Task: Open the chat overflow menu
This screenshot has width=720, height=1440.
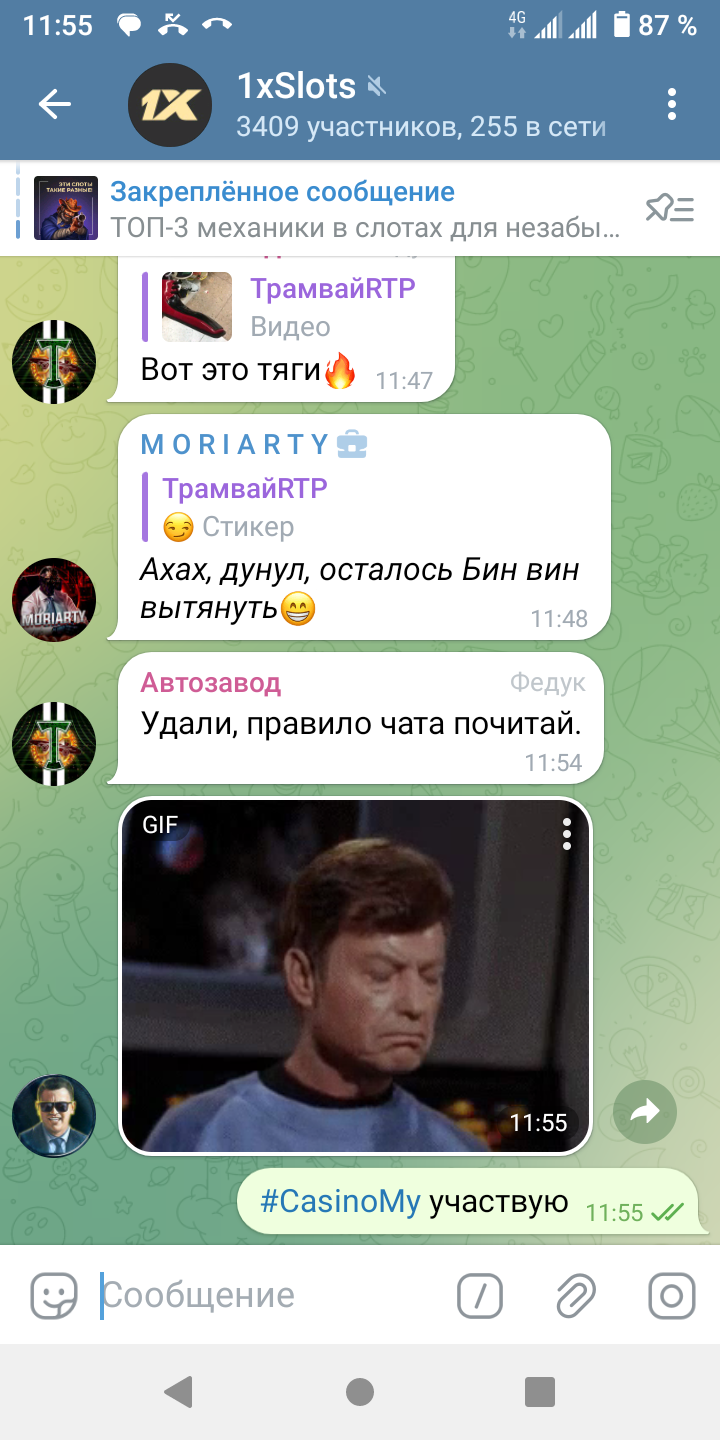Action: [x=671, y=104]
